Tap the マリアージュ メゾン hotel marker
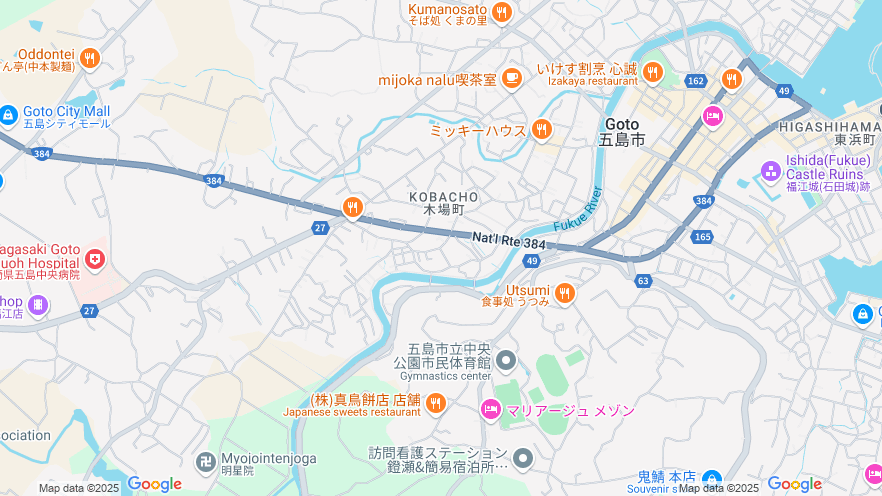The image size is (882, 496). point(490,408)
